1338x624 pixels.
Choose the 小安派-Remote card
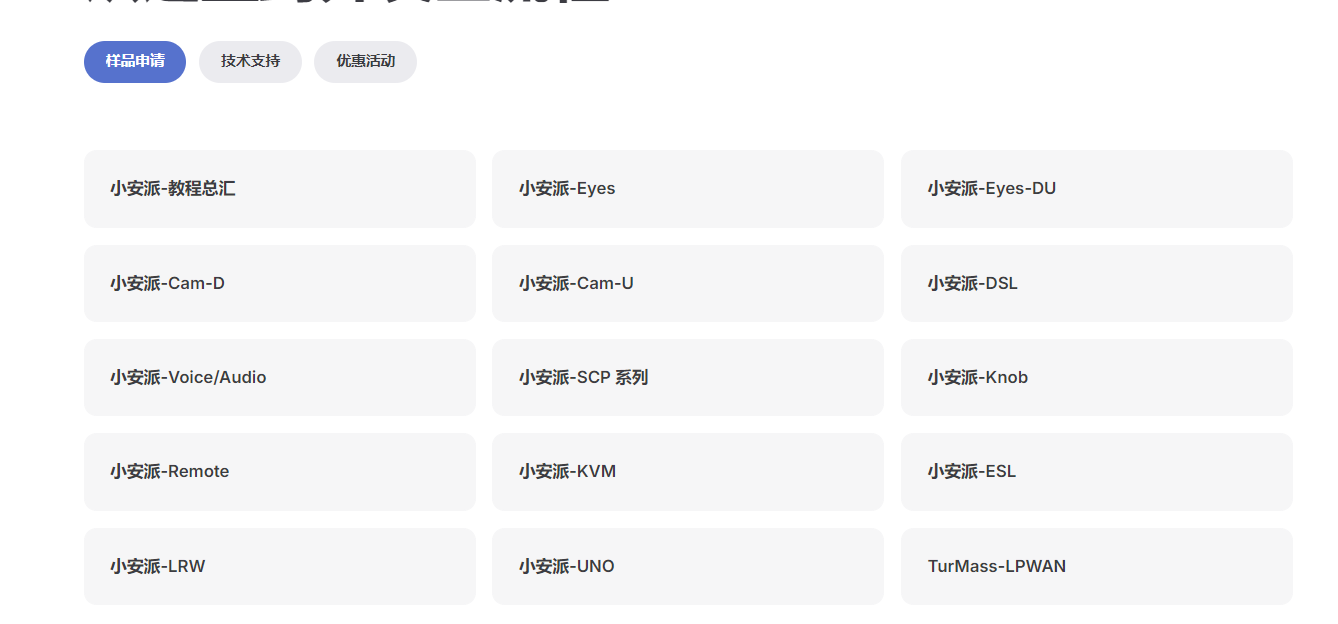(279, 472)
